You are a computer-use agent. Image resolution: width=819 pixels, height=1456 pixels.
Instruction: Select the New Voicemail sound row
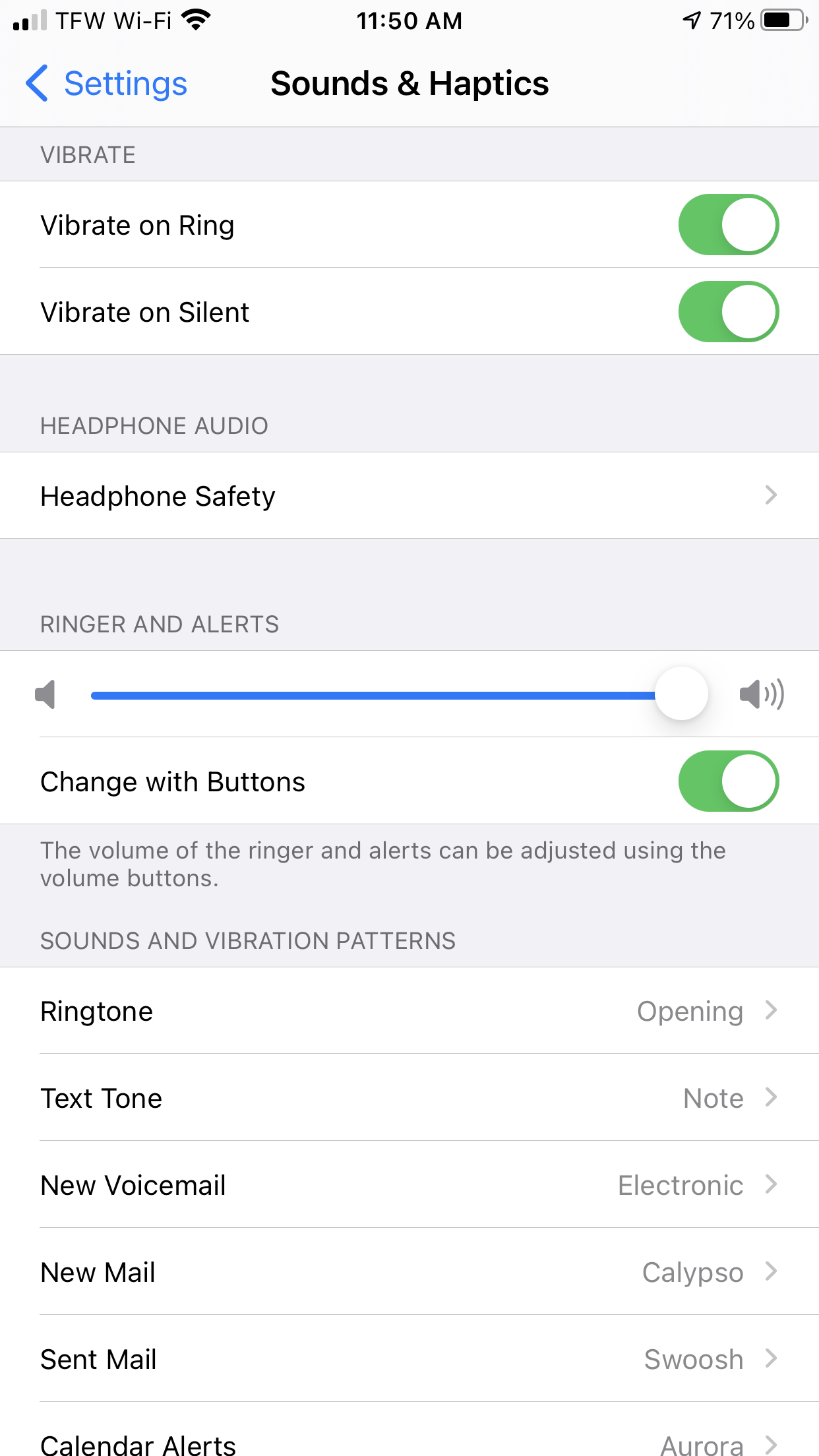[409, 1185]
